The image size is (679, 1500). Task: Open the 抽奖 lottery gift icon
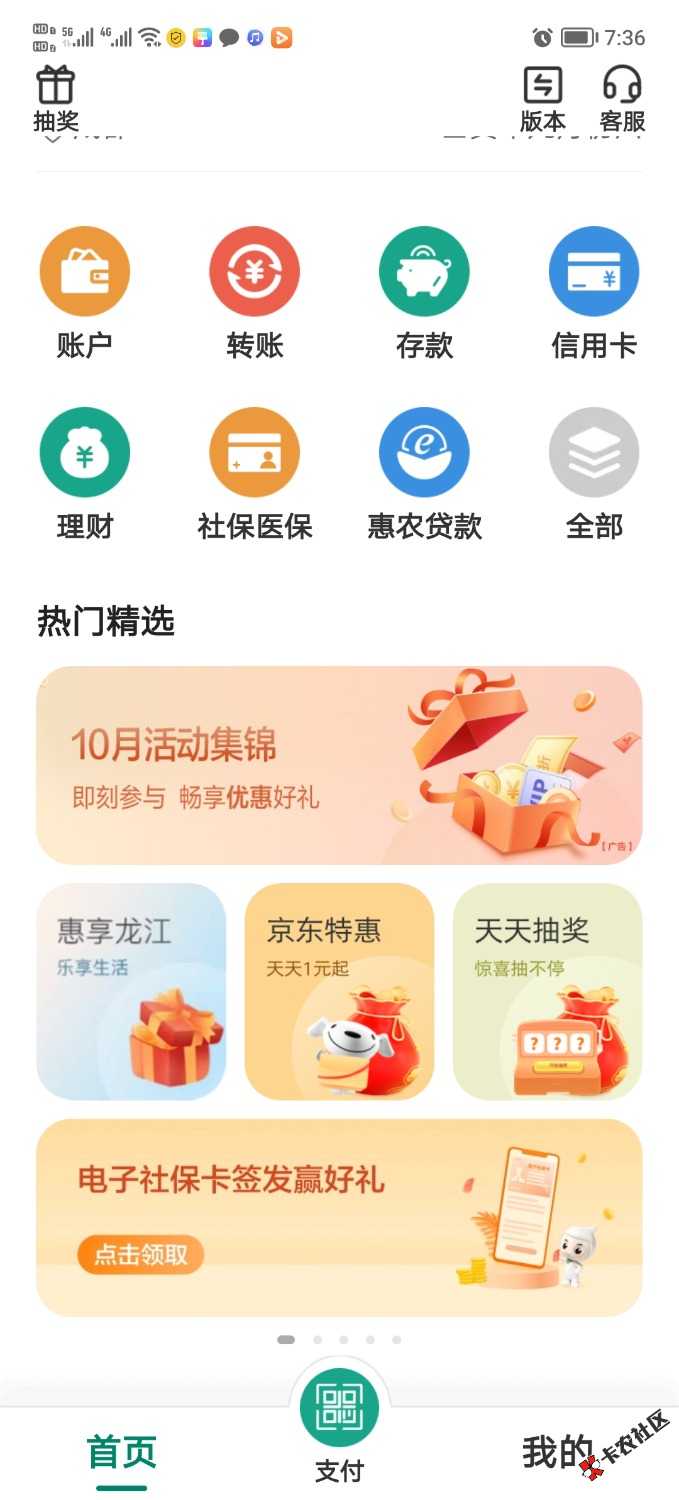point(56,98)
